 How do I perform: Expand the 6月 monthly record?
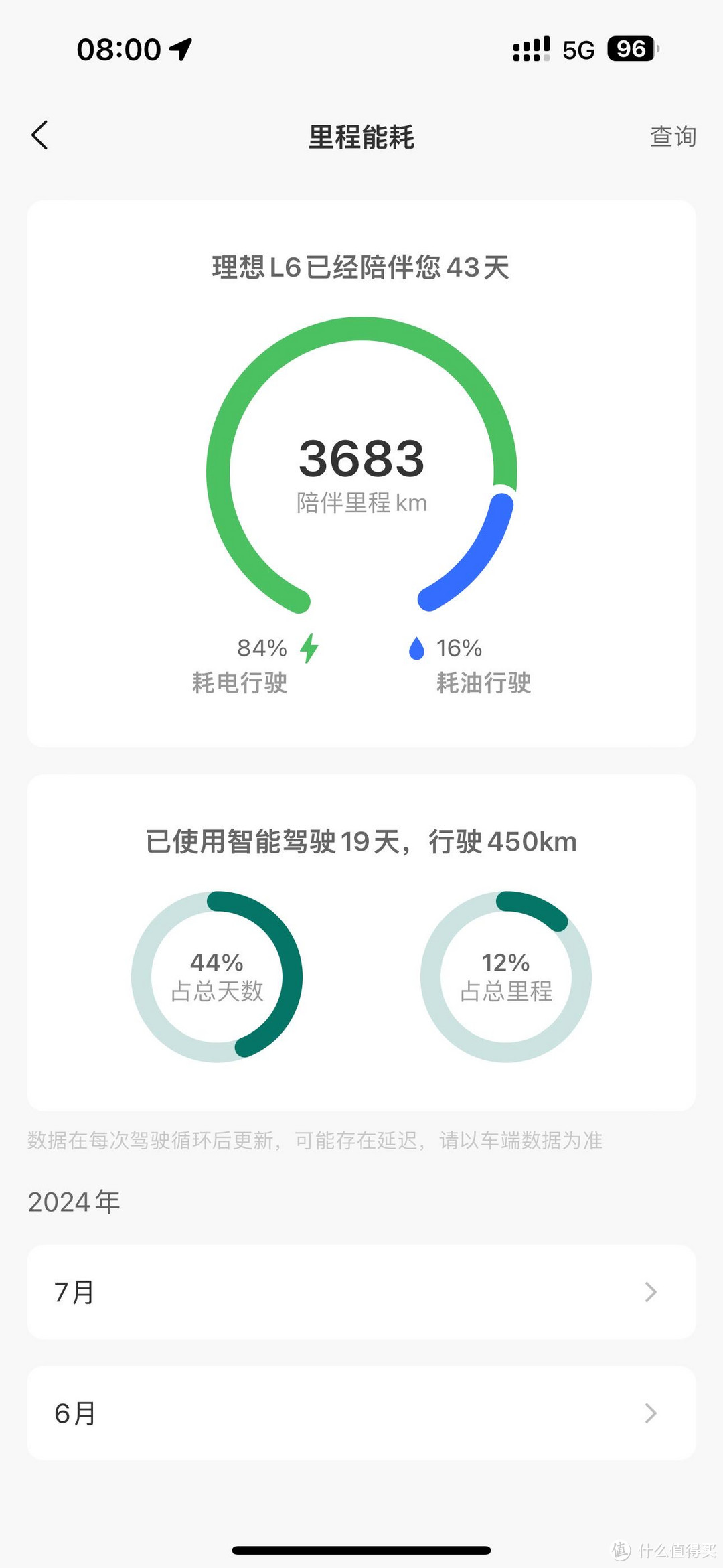pos(361,1413)
